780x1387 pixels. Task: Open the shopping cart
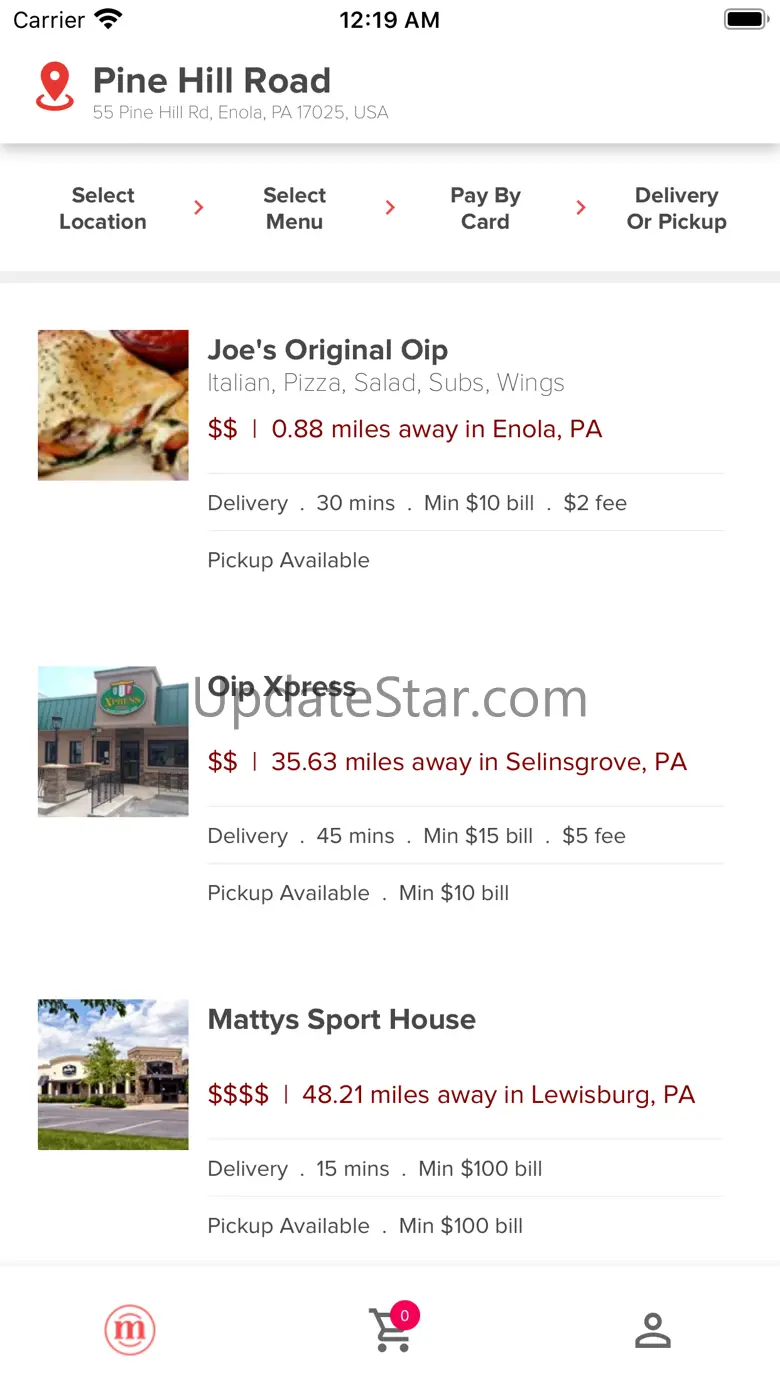(391, 1330)
